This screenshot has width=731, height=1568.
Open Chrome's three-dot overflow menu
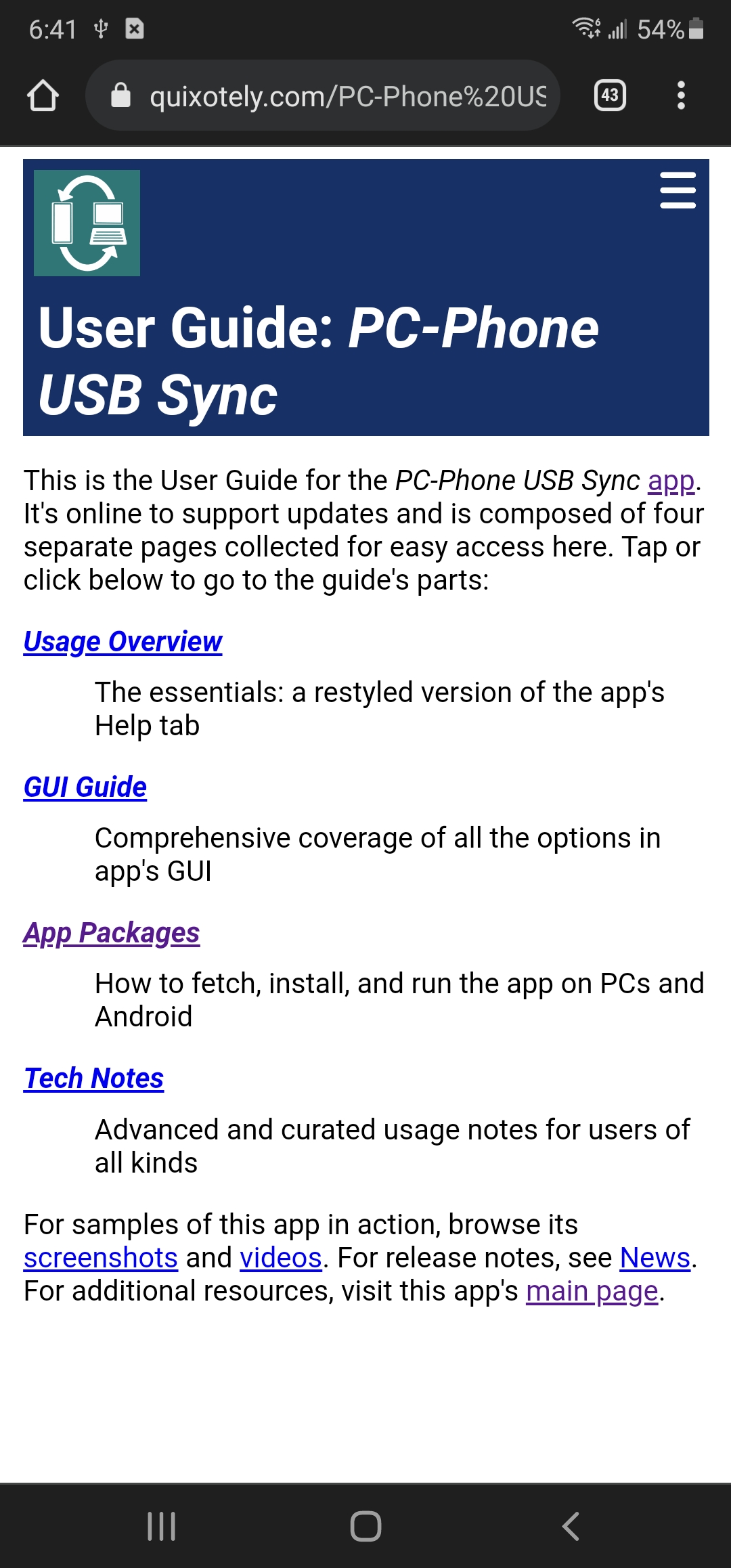tap(681, 95)
